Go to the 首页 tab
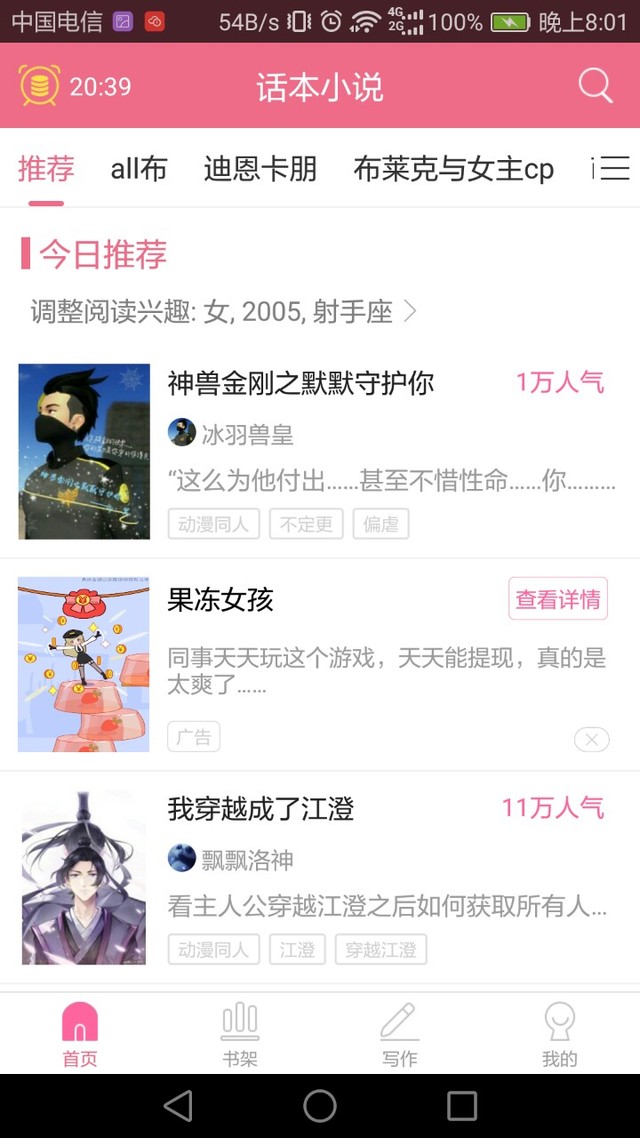640x1138 pixels. (80, 1034)
